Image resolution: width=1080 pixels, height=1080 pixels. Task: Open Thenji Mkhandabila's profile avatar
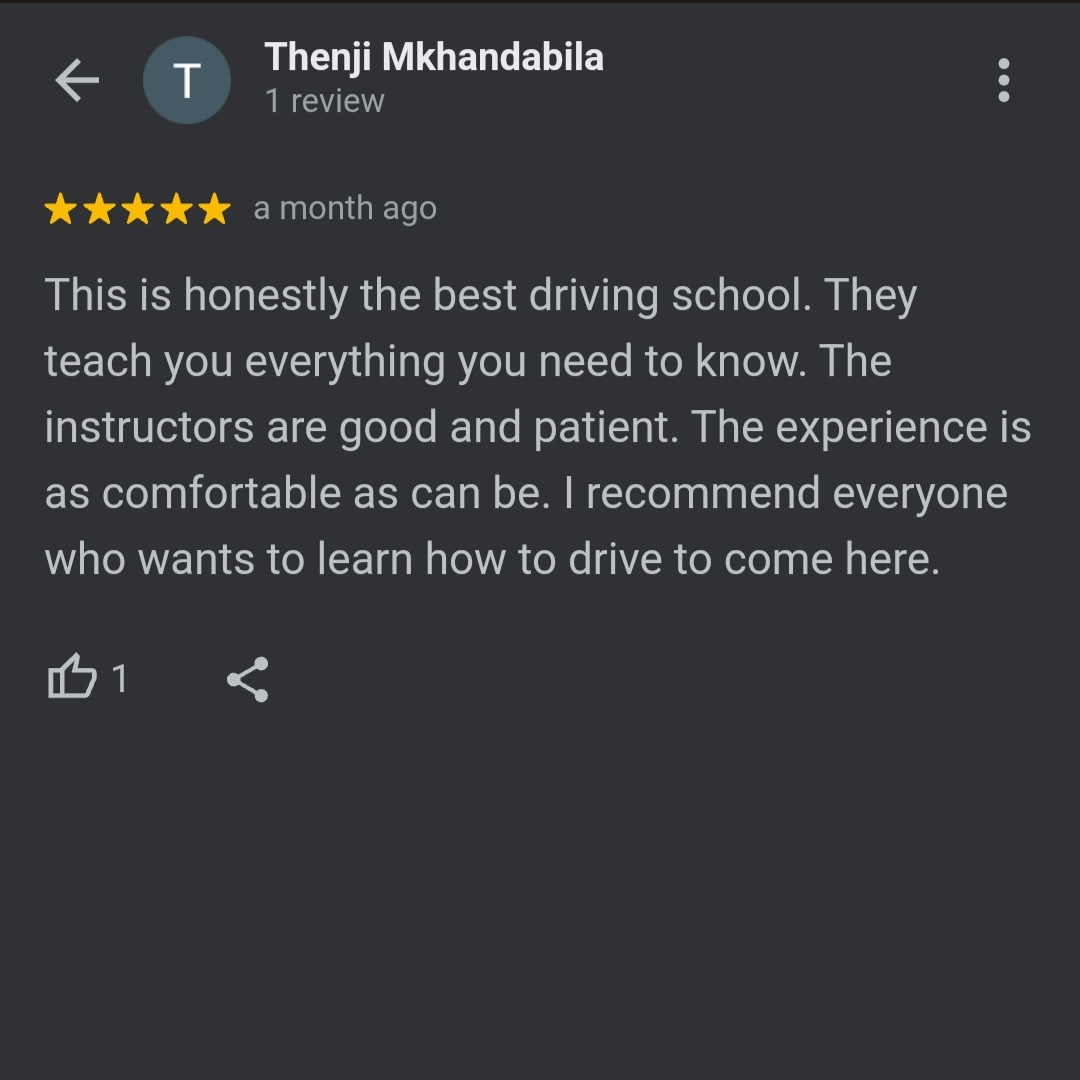coord(187,80)
